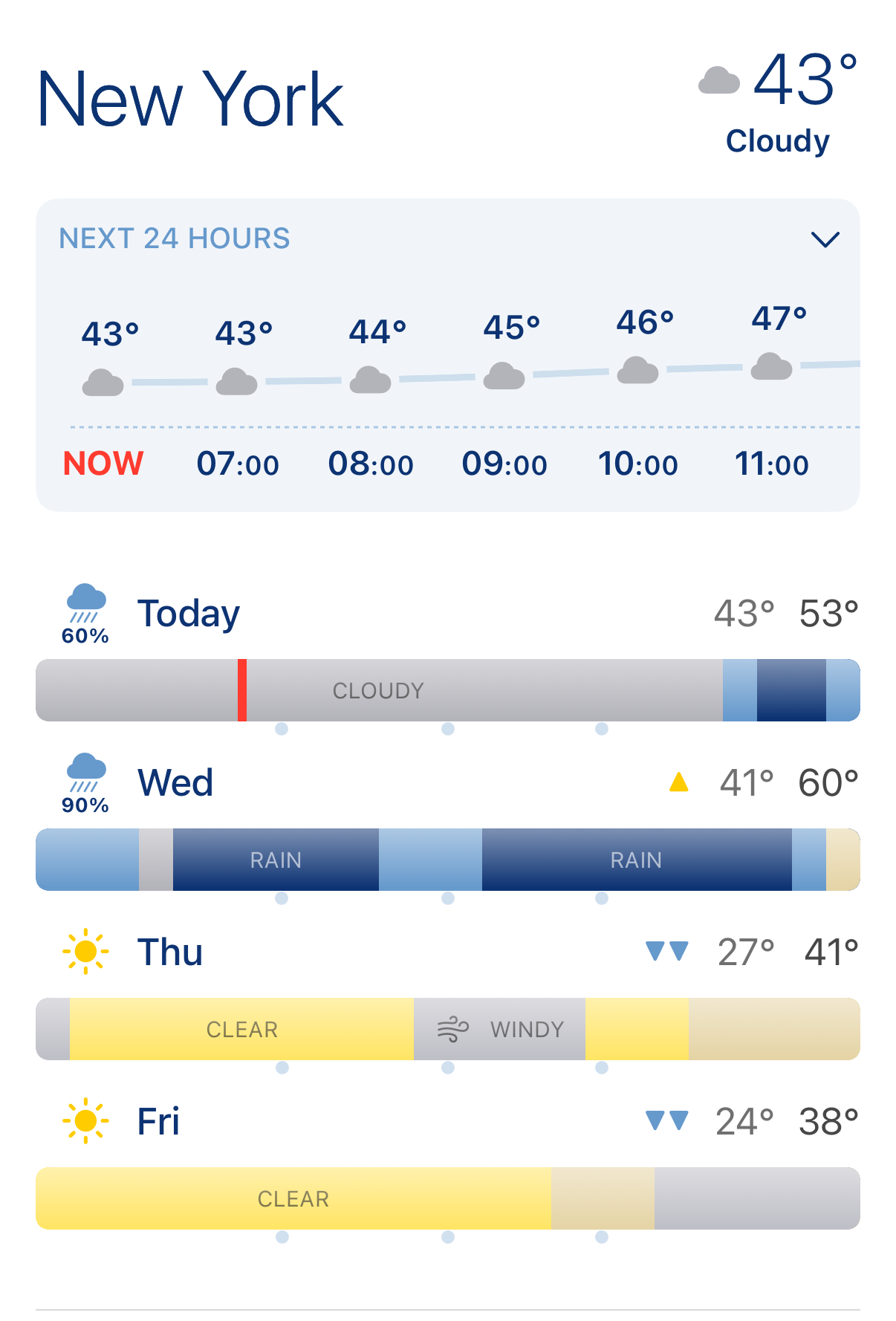Expand the Next 24 Hours chevron

[825, 239]
